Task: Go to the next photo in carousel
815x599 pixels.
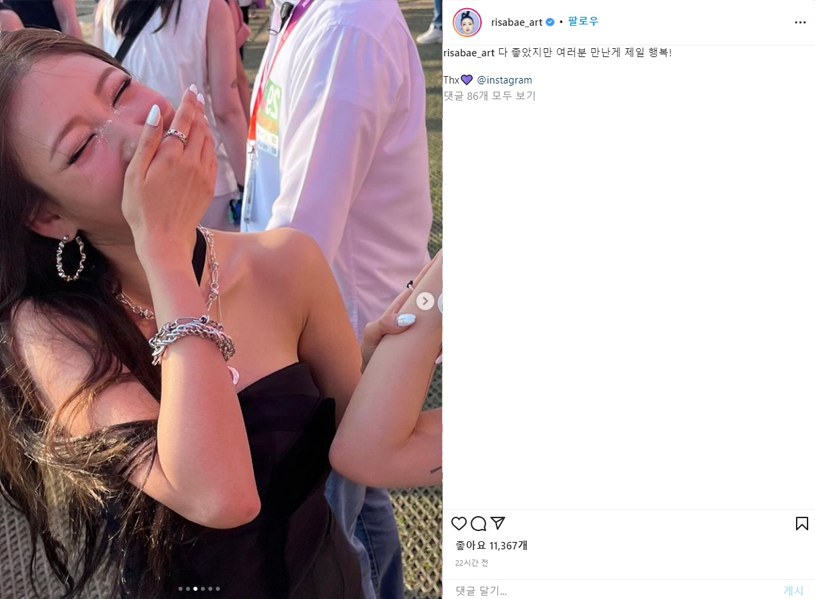Action: (x=425, y=301)
